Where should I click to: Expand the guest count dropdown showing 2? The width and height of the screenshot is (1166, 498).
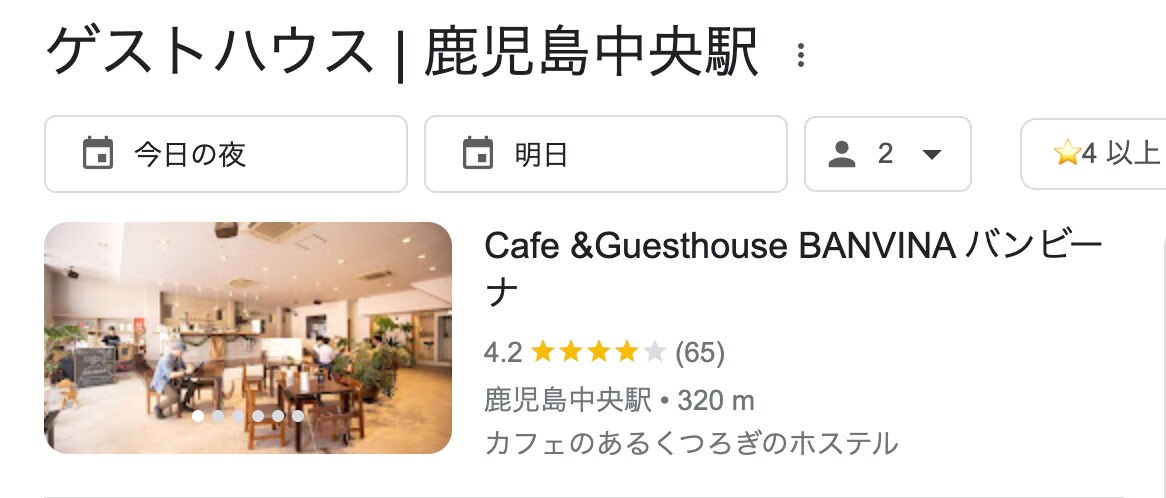pyautogui.click(x=888, y=154)
